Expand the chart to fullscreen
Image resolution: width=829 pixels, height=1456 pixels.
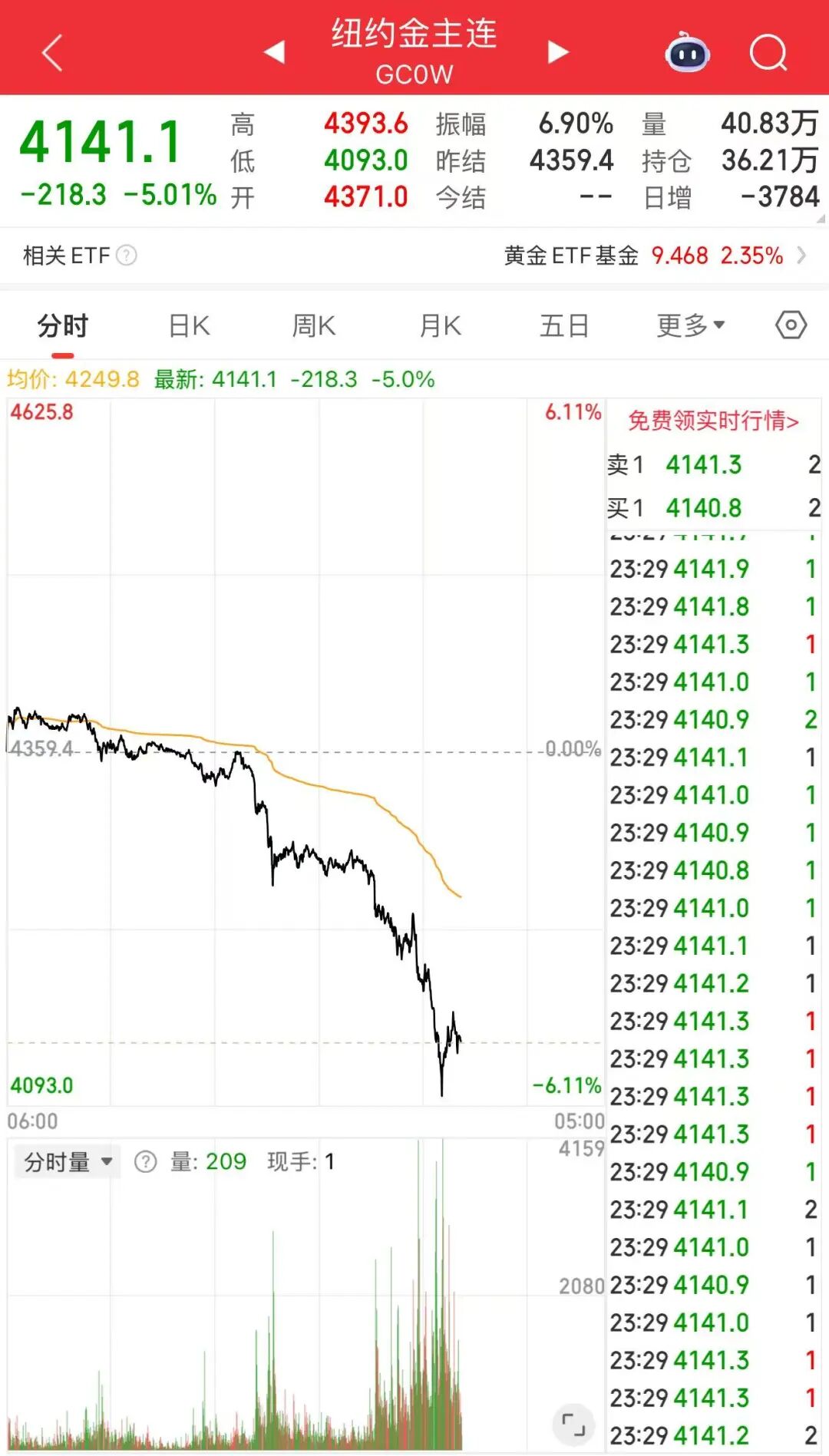(x=573, y=1425)
